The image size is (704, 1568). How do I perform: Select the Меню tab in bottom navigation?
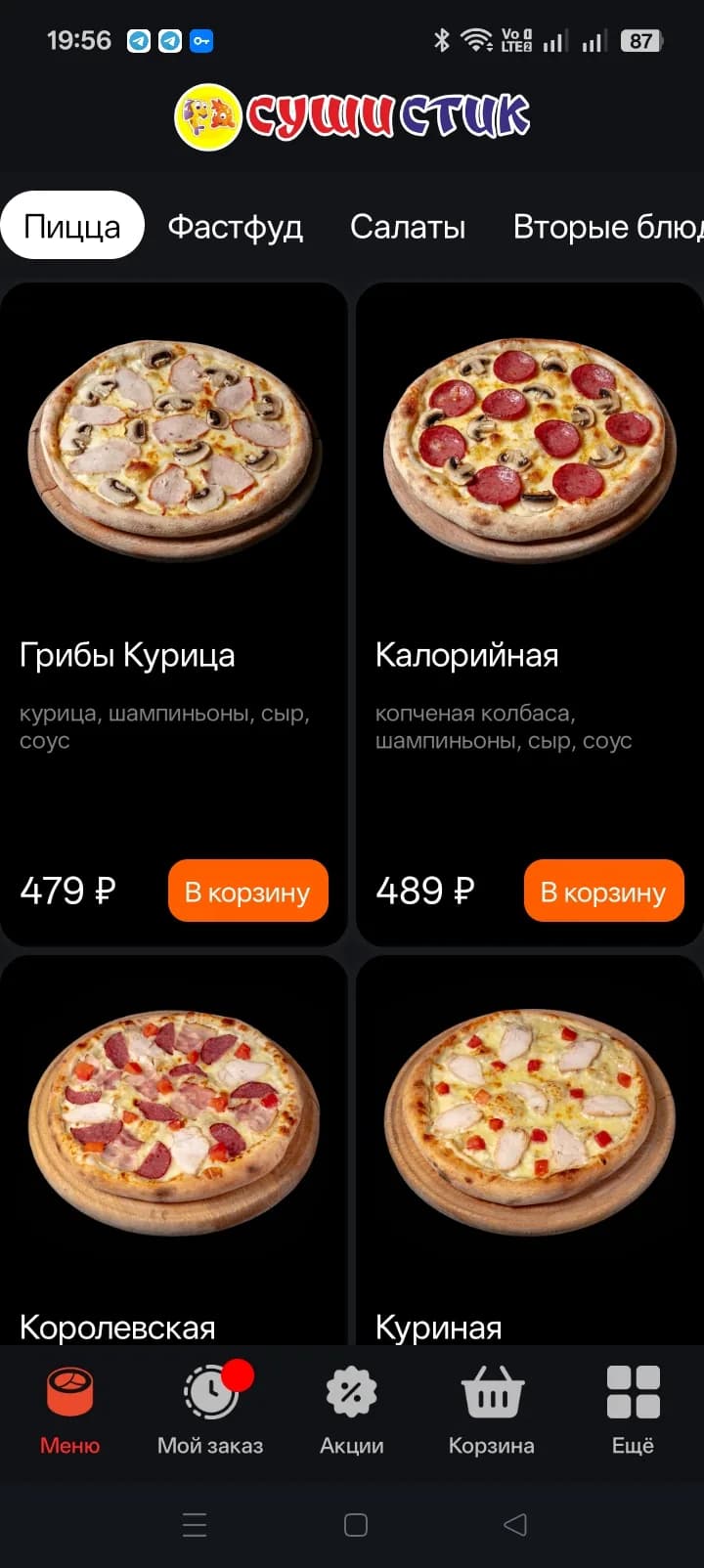coord(69,1411)
